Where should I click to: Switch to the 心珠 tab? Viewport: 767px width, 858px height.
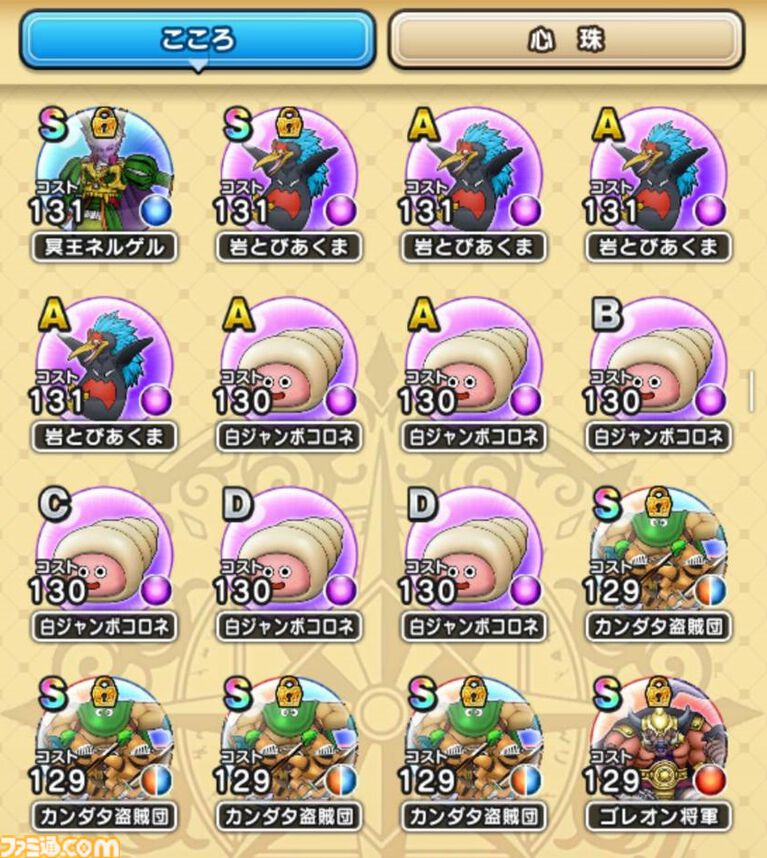click(x=566, y=39)
